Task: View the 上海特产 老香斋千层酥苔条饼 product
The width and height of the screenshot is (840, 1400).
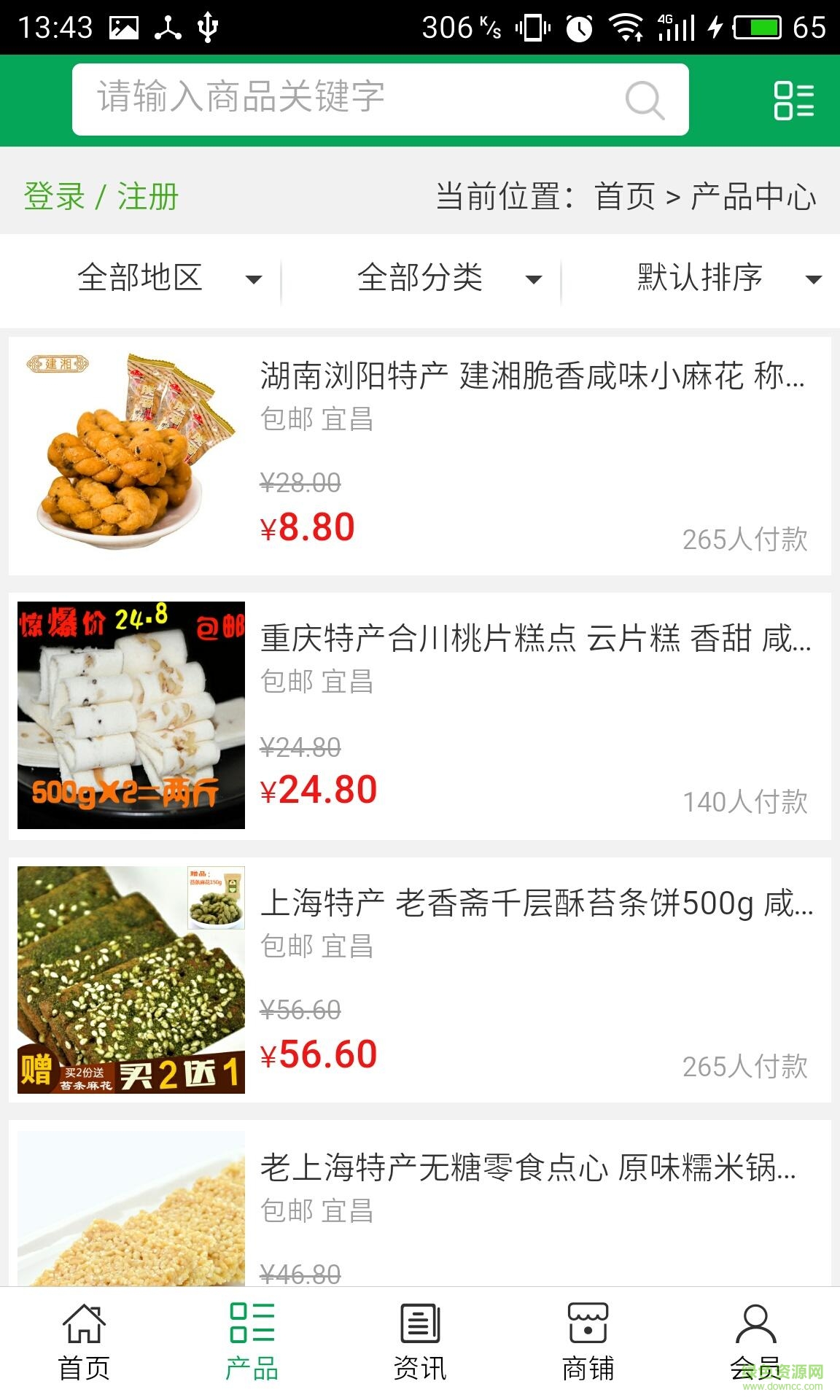Action: [537, 903]
